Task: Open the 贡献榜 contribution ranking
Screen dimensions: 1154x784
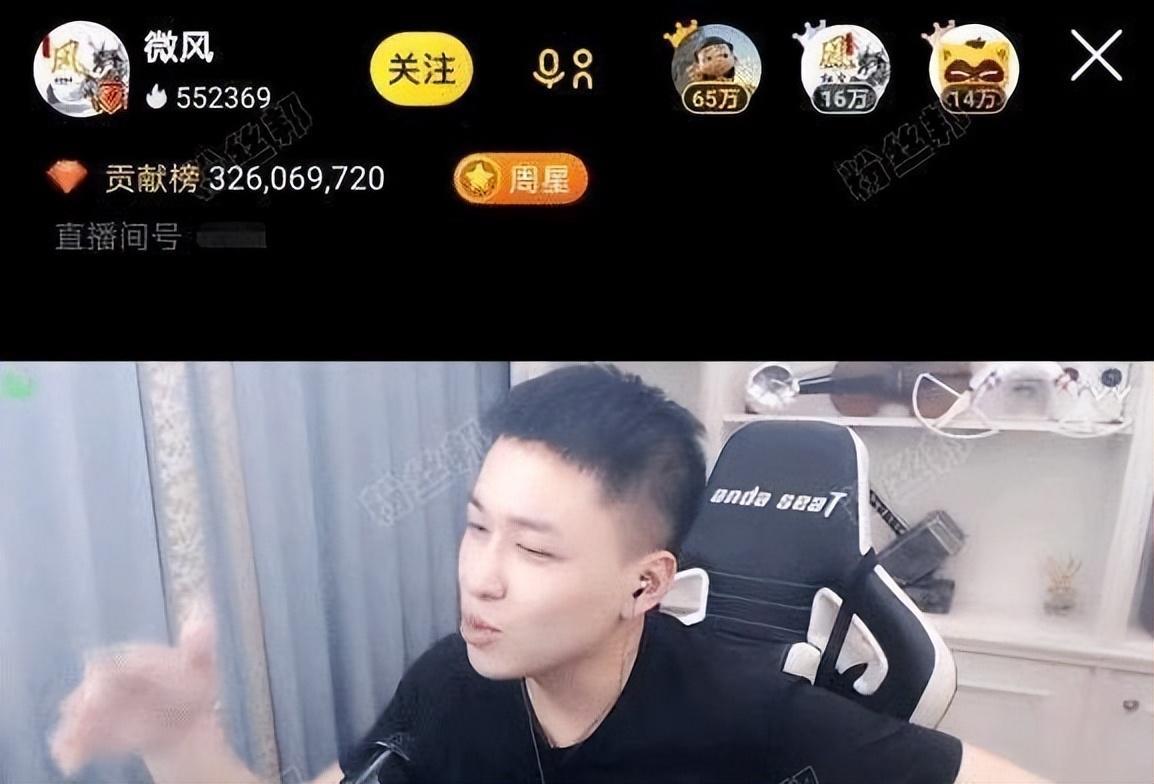Action: pos(215,179)
